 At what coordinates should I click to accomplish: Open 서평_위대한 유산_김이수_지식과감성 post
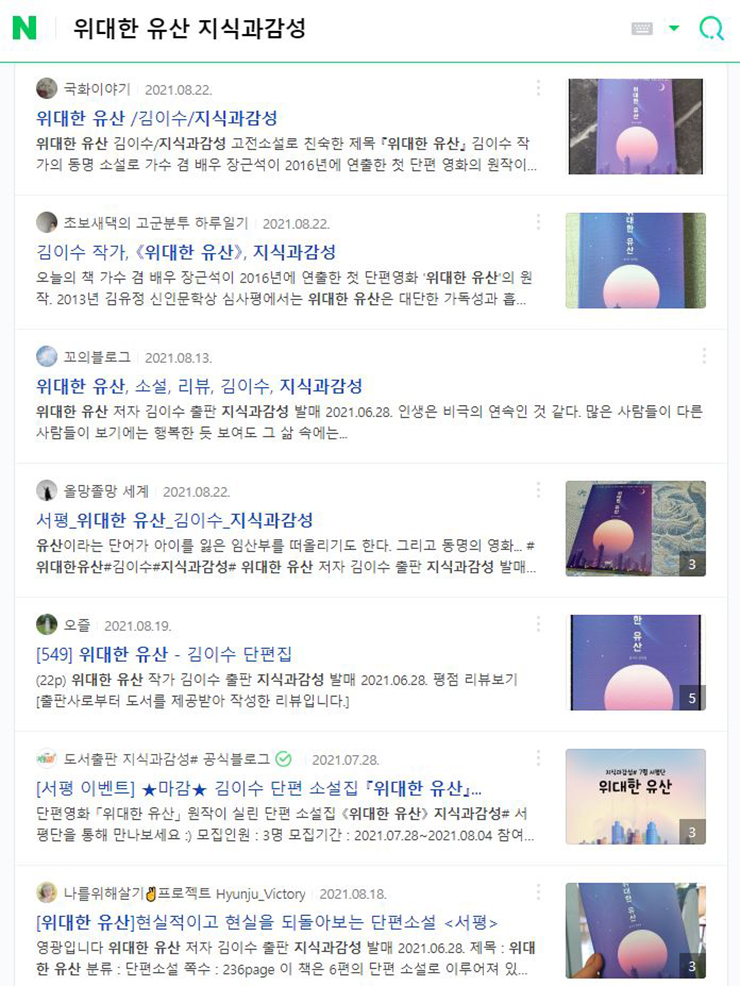point(175,520)
